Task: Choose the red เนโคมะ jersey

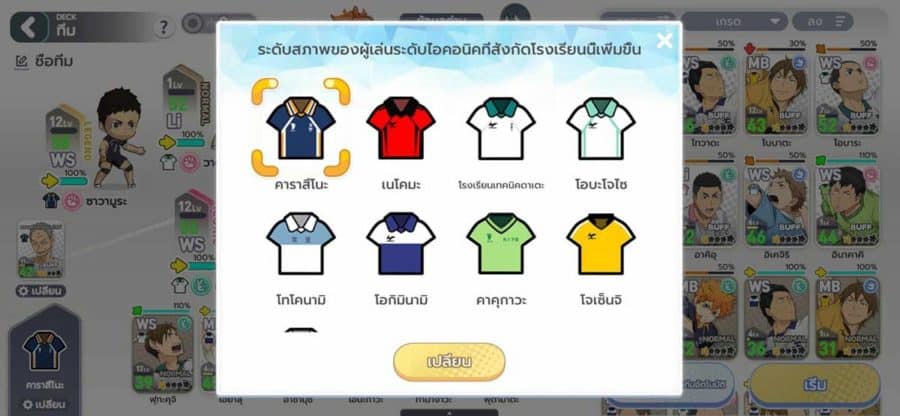Action: point(400,128)
